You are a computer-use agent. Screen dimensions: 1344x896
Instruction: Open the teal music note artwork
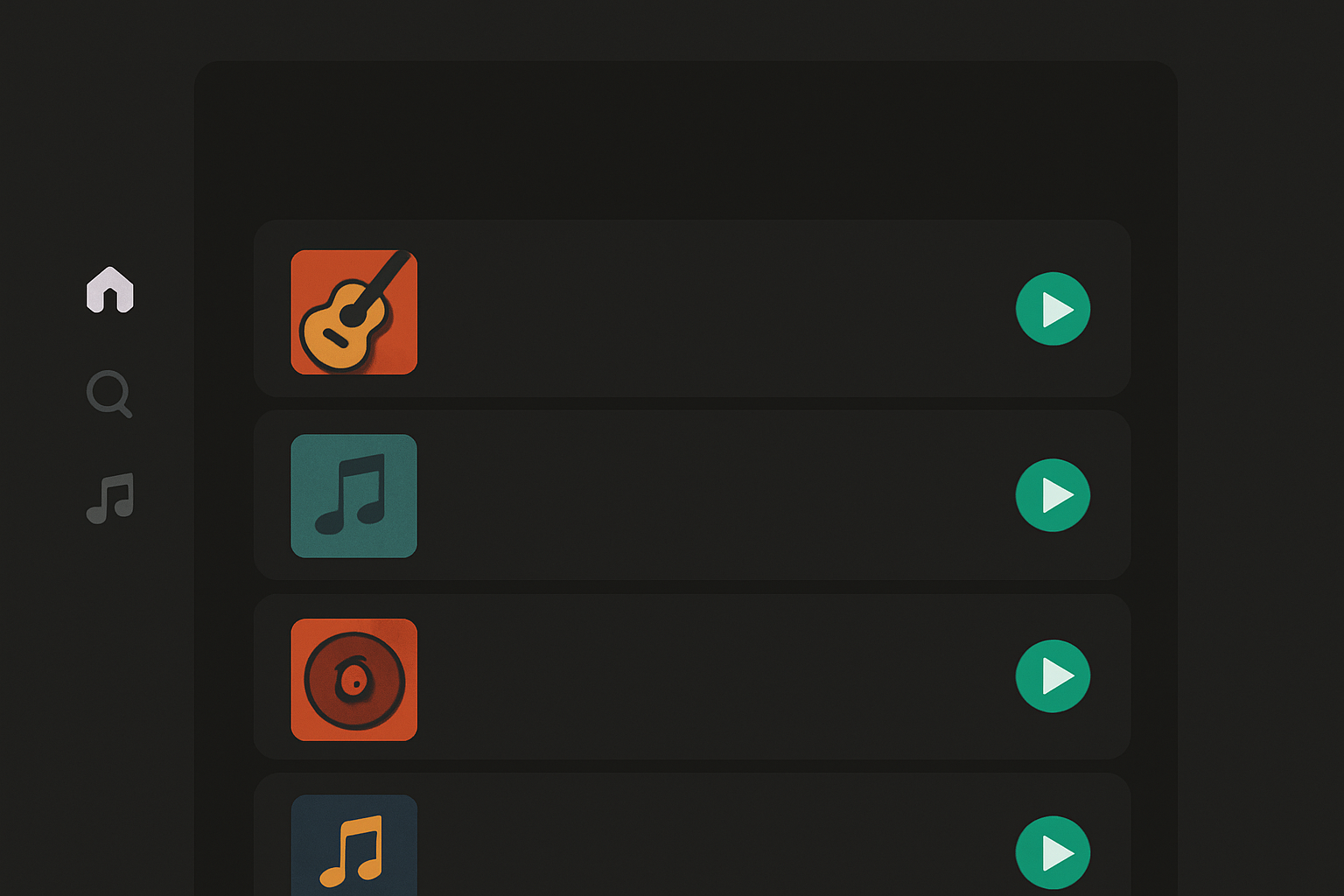[354, 496]
